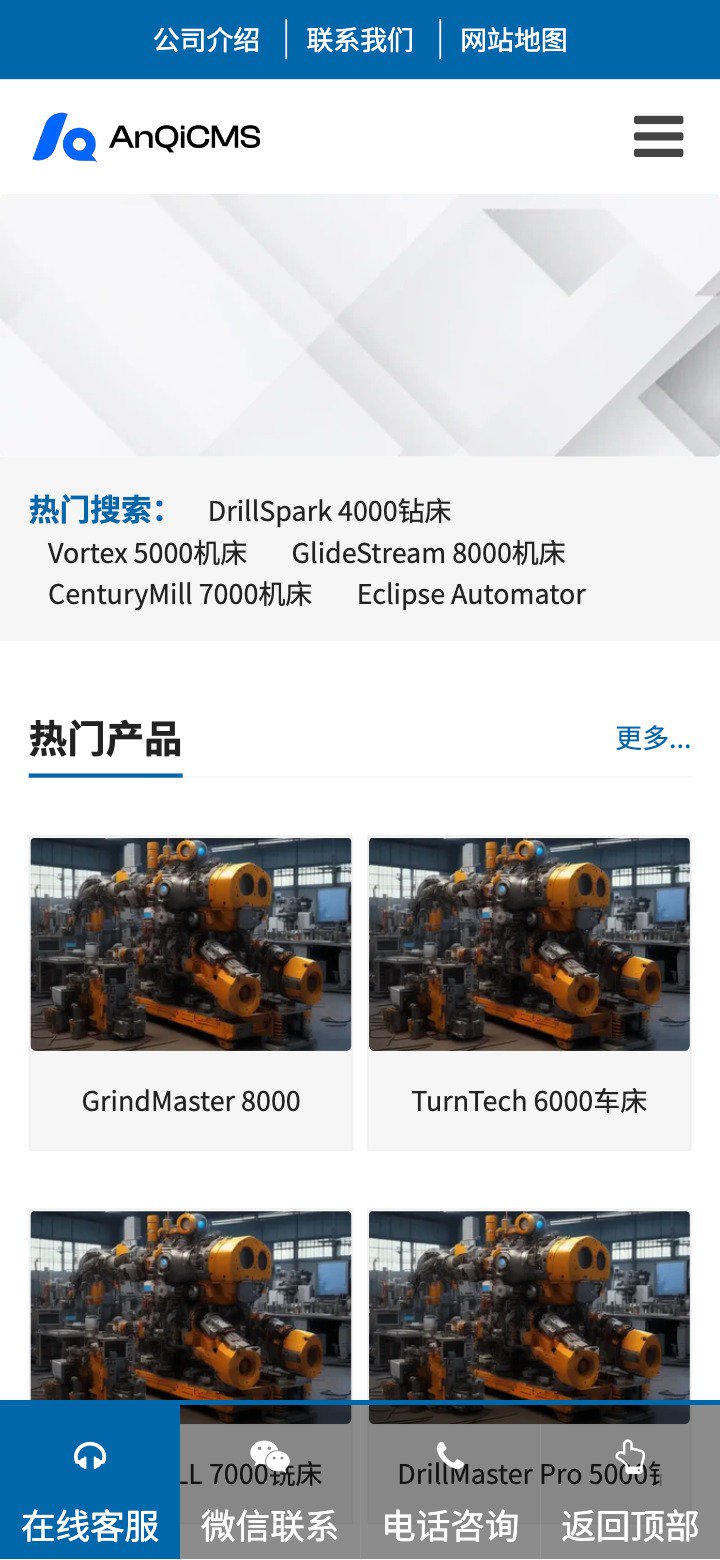The width and height of the screenshot is (720, 1560).
Task: View more hot products via 更多
Action: [652, 738]
